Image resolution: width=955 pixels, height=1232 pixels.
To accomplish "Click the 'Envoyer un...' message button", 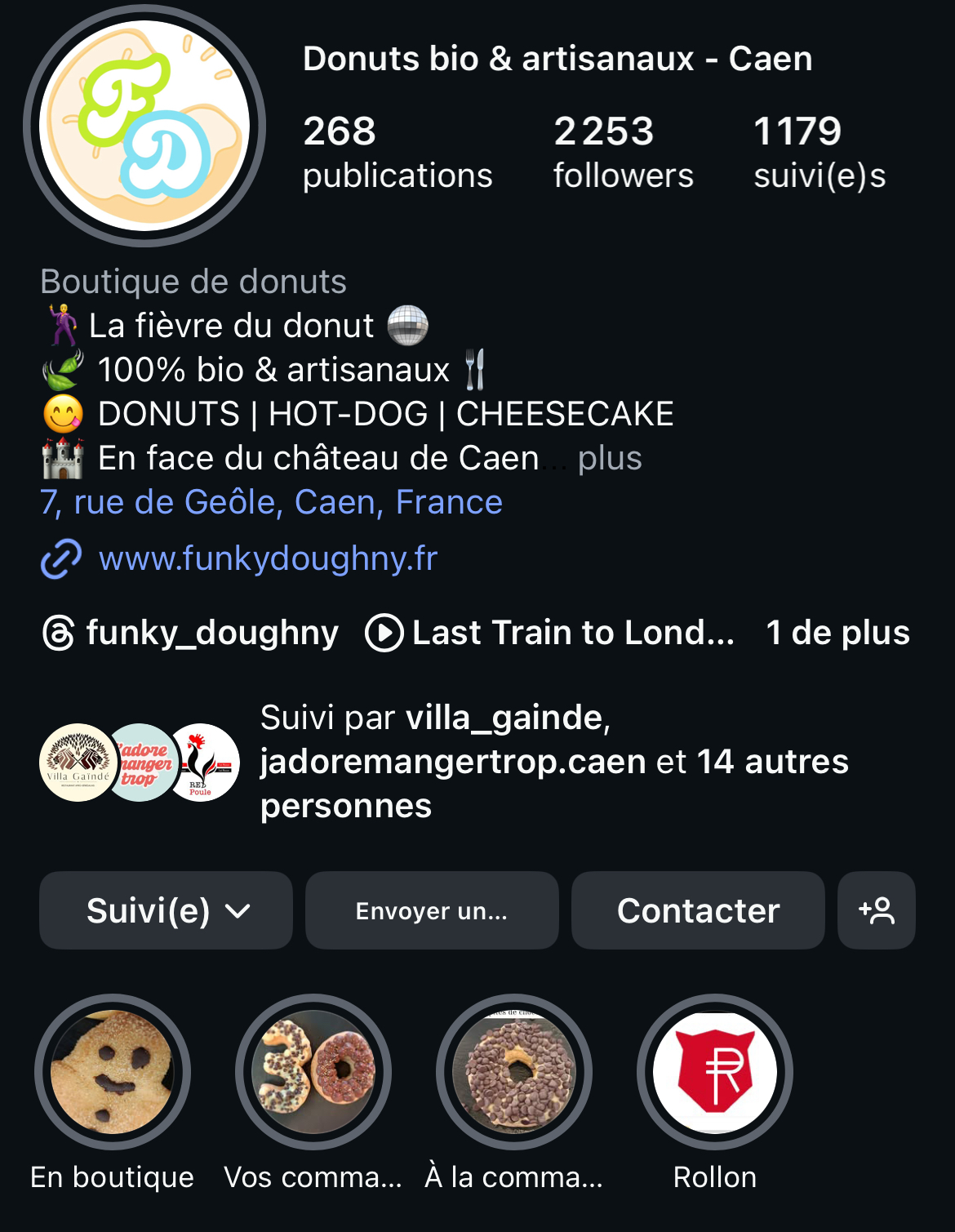I will (431, 910).
